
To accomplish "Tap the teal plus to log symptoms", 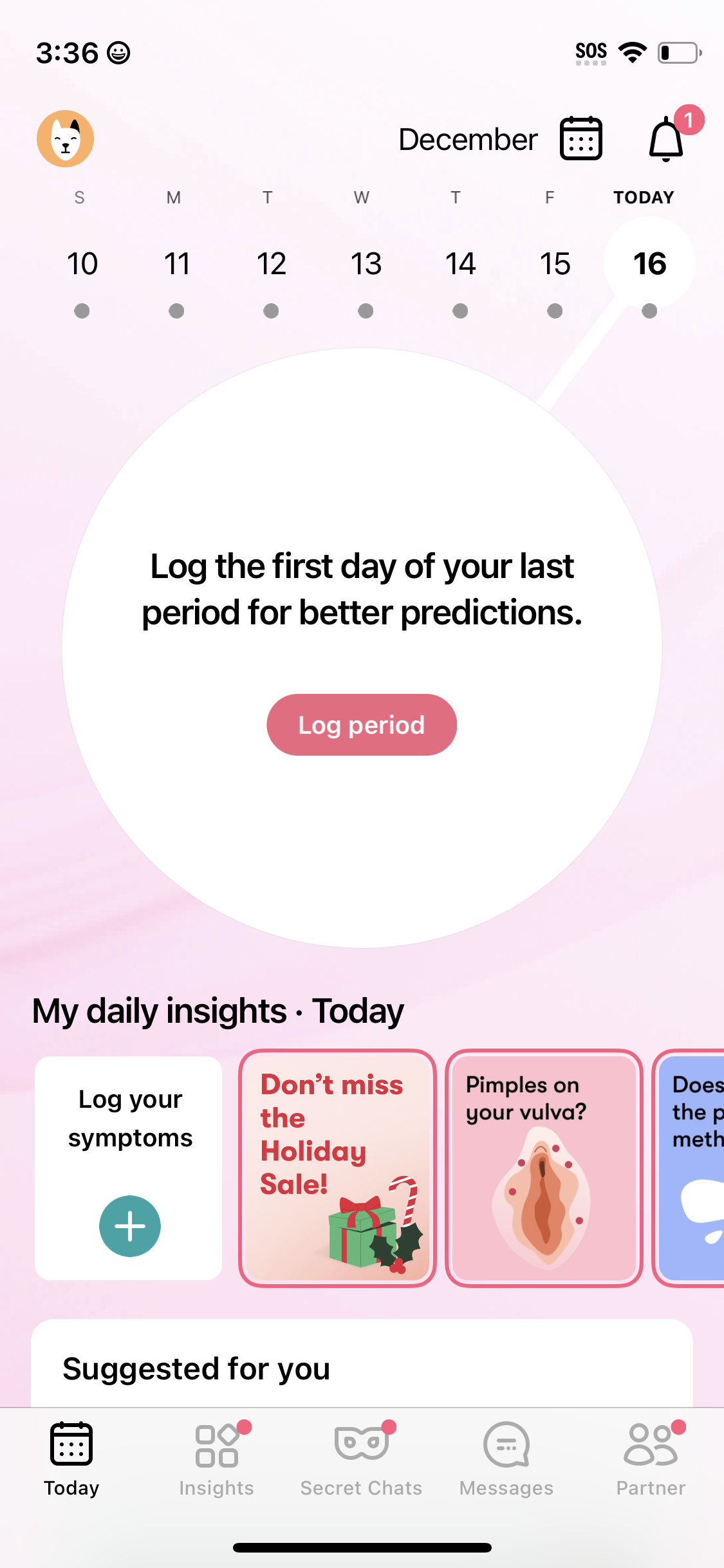I will [x=129, y=1226].
